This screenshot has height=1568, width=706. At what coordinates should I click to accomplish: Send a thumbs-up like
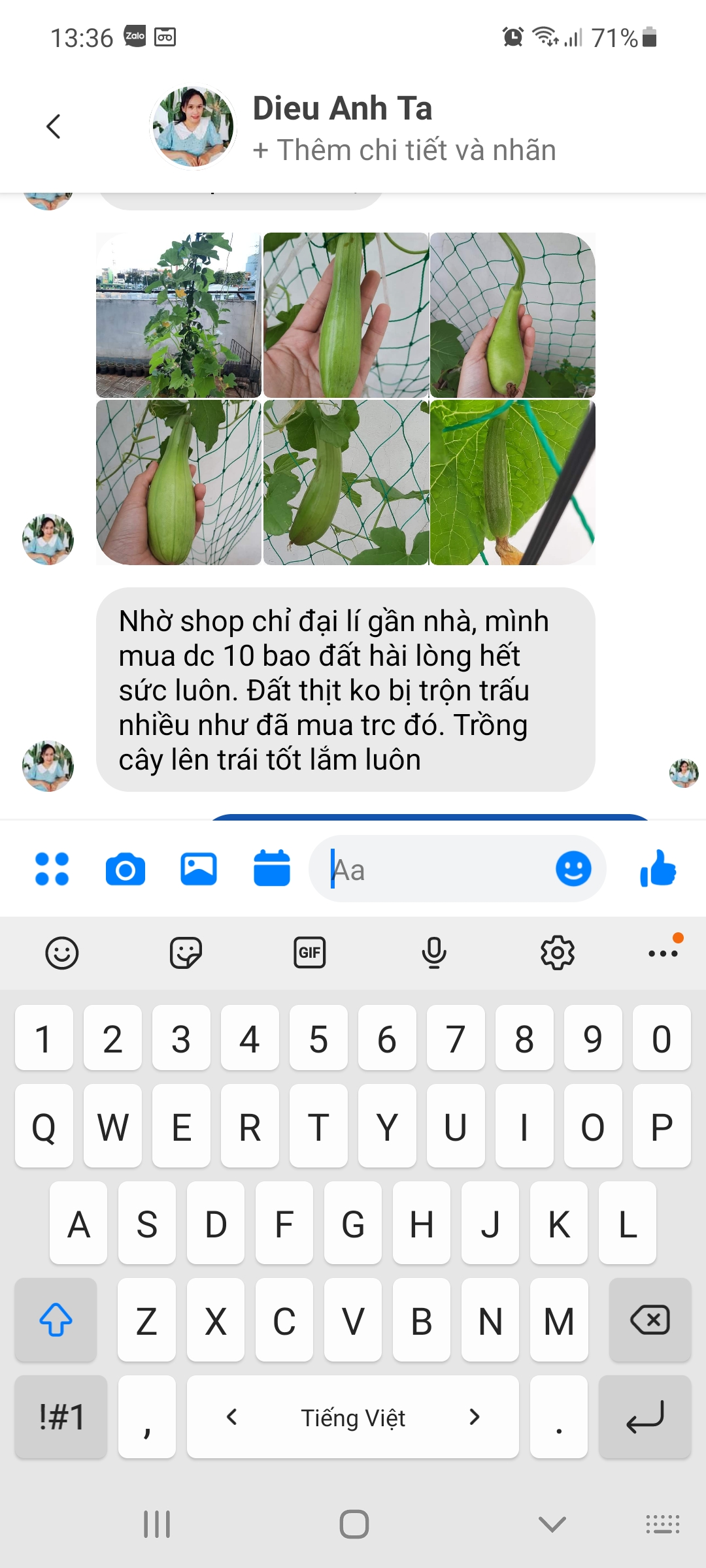658,869
